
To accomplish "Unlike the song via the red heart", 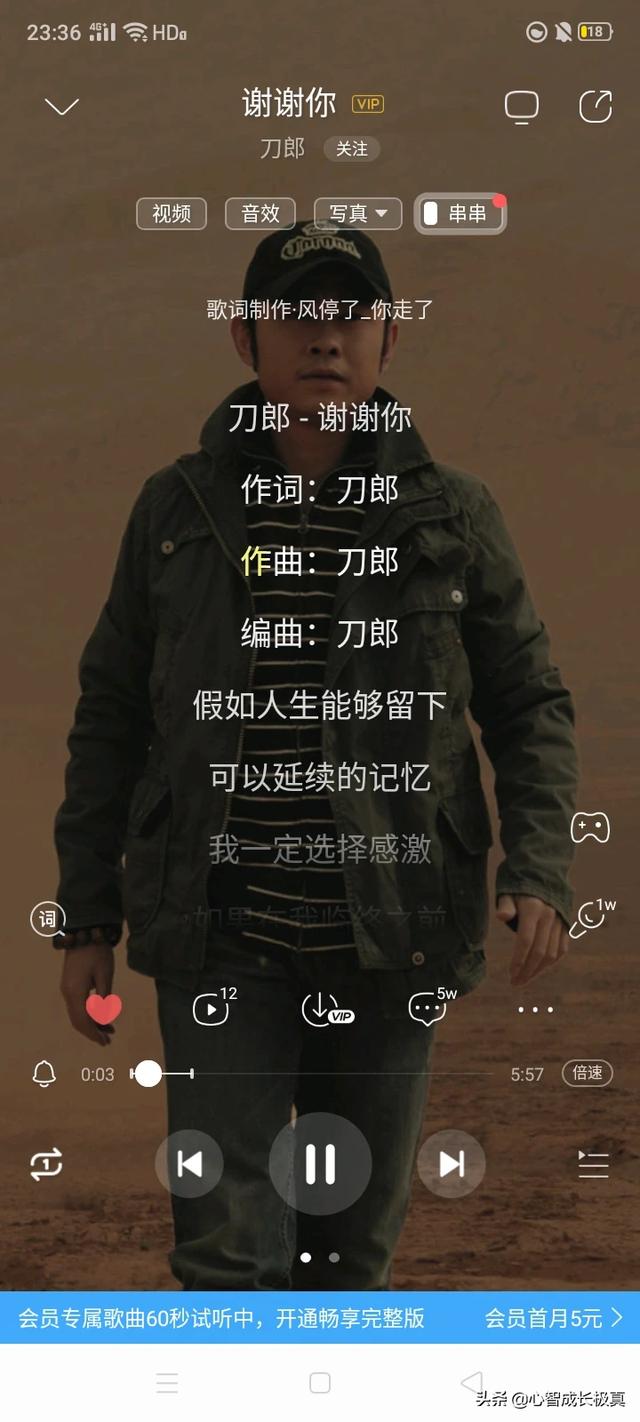I will click(x=103, y=1009).
